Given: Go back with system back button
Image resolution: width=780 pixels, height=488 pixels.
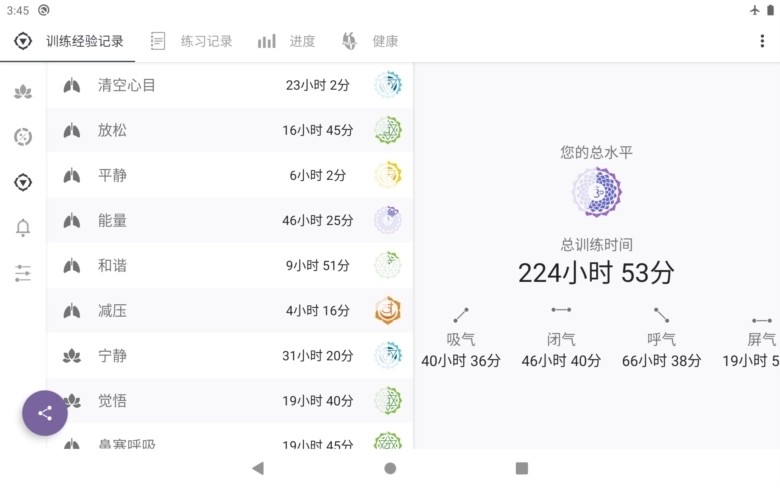Looking at the screenshot, I should click(258, 468).
